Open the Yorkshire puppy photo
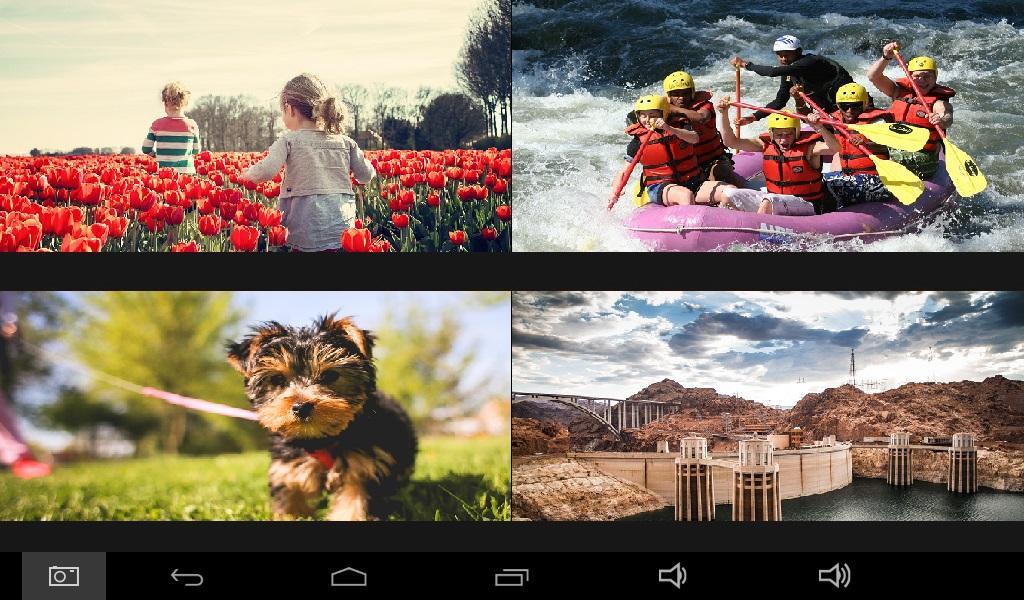Screen dimensions: 1024x600 [x=255, y=406]
